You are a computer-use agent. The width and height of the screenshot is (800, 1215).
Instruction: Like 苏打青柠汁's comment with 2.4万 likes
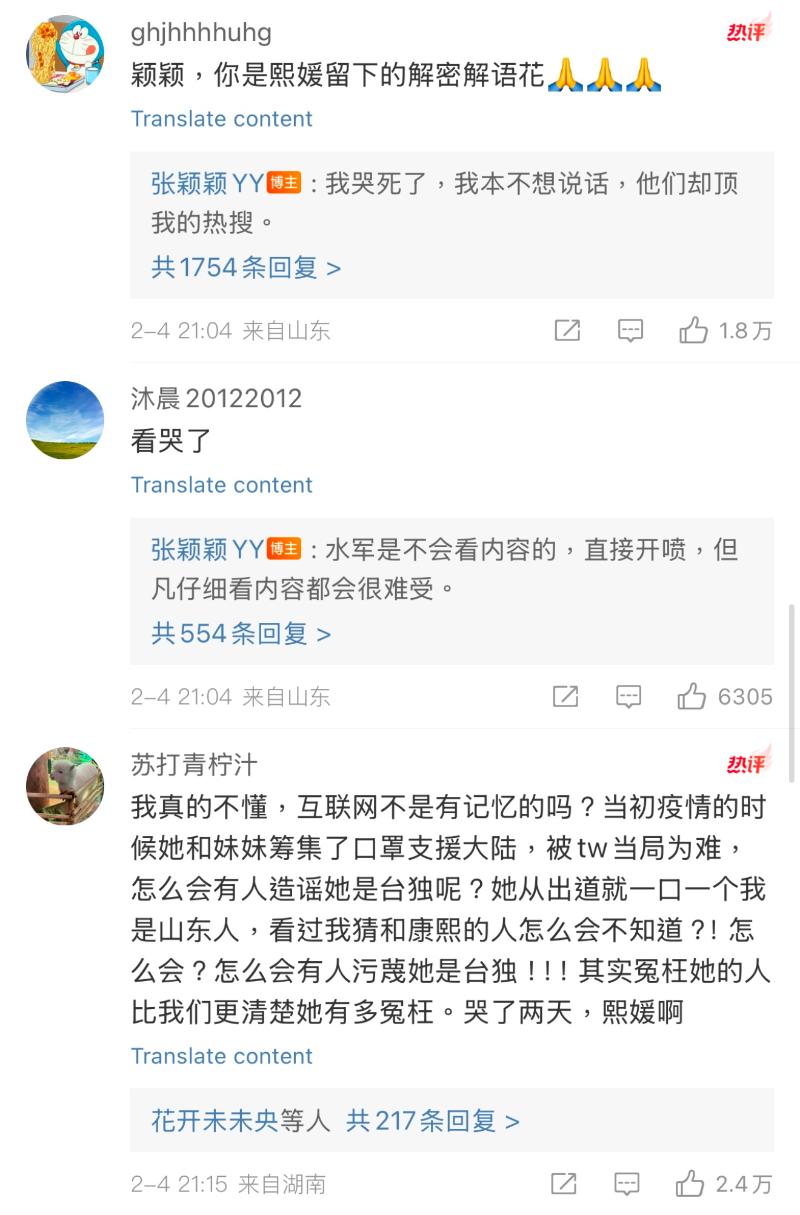tap(690, 1185)
